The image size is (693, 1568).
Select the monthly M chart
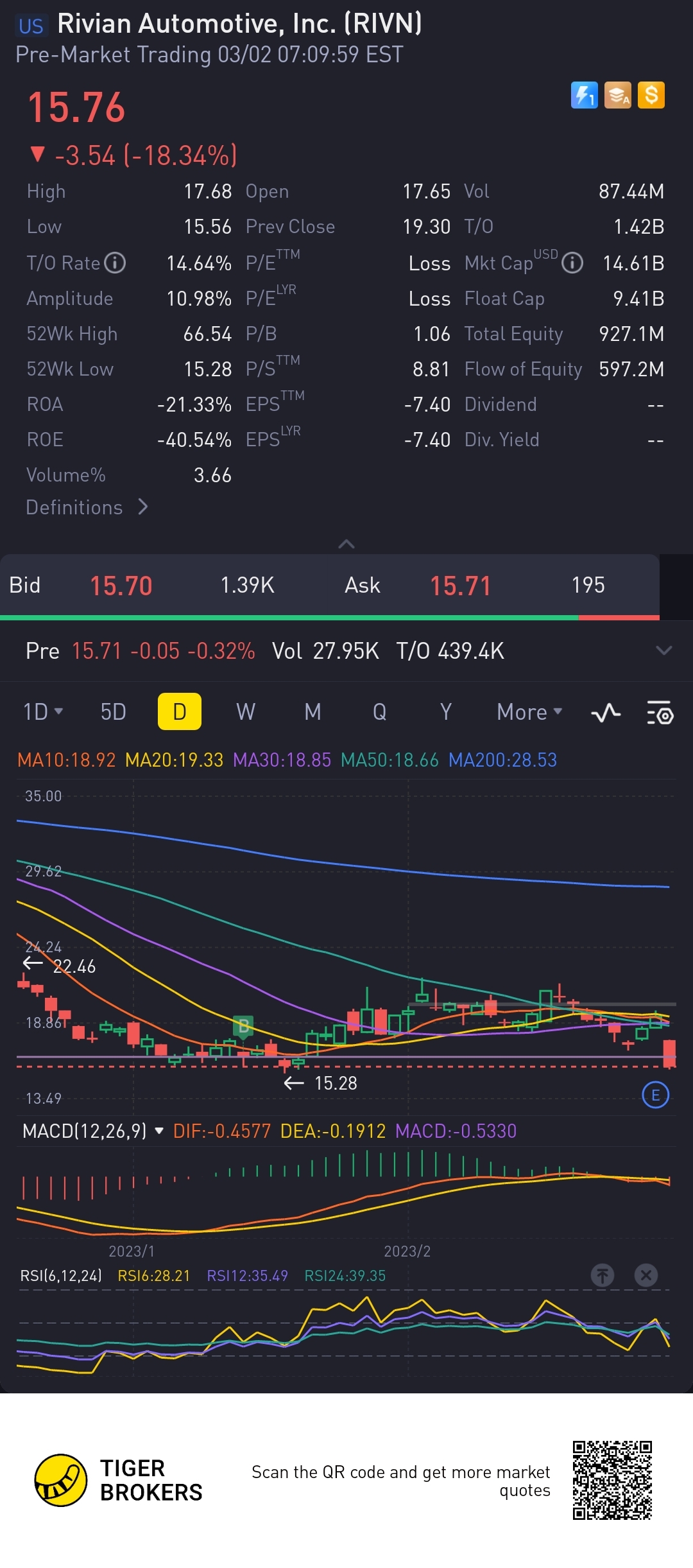312,711
